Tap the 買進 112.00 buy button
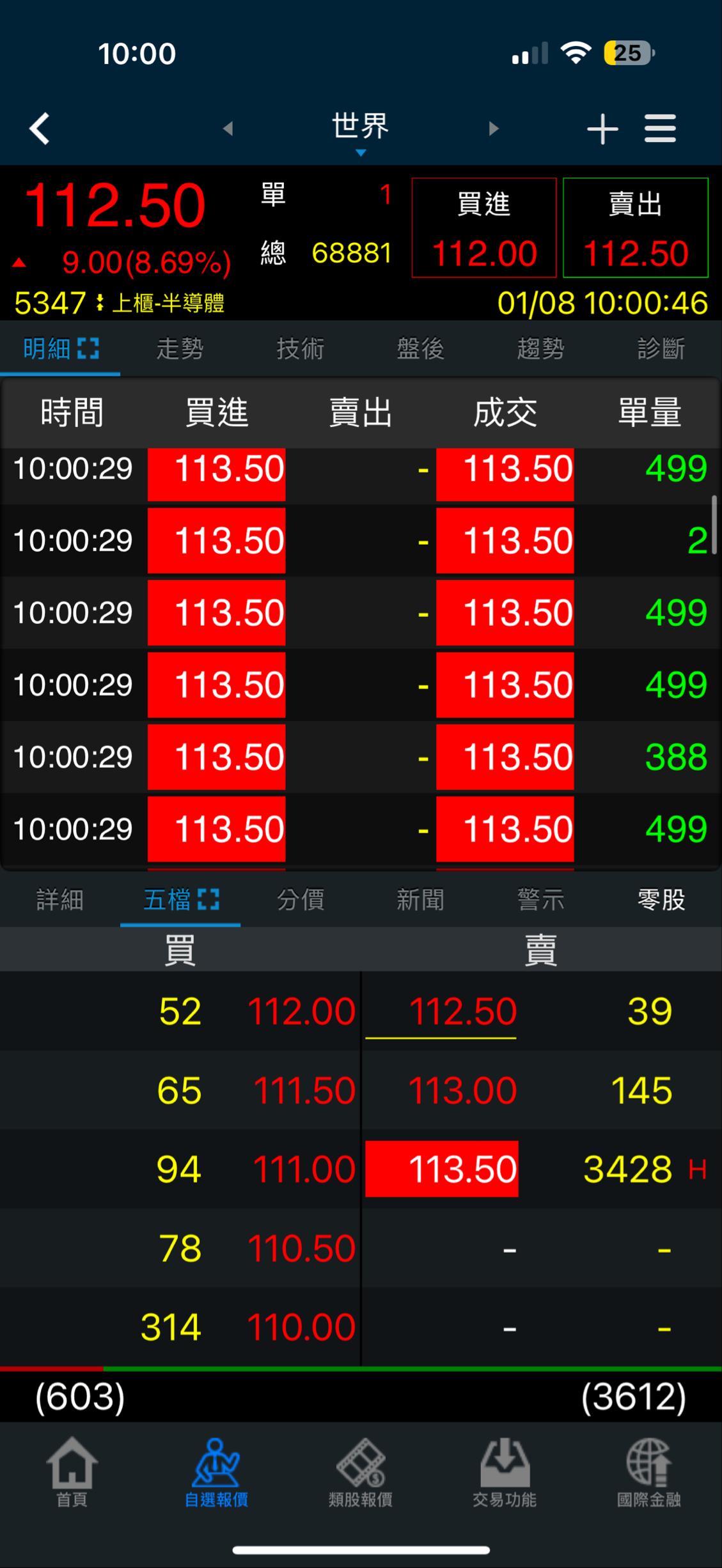 point(484,228)
